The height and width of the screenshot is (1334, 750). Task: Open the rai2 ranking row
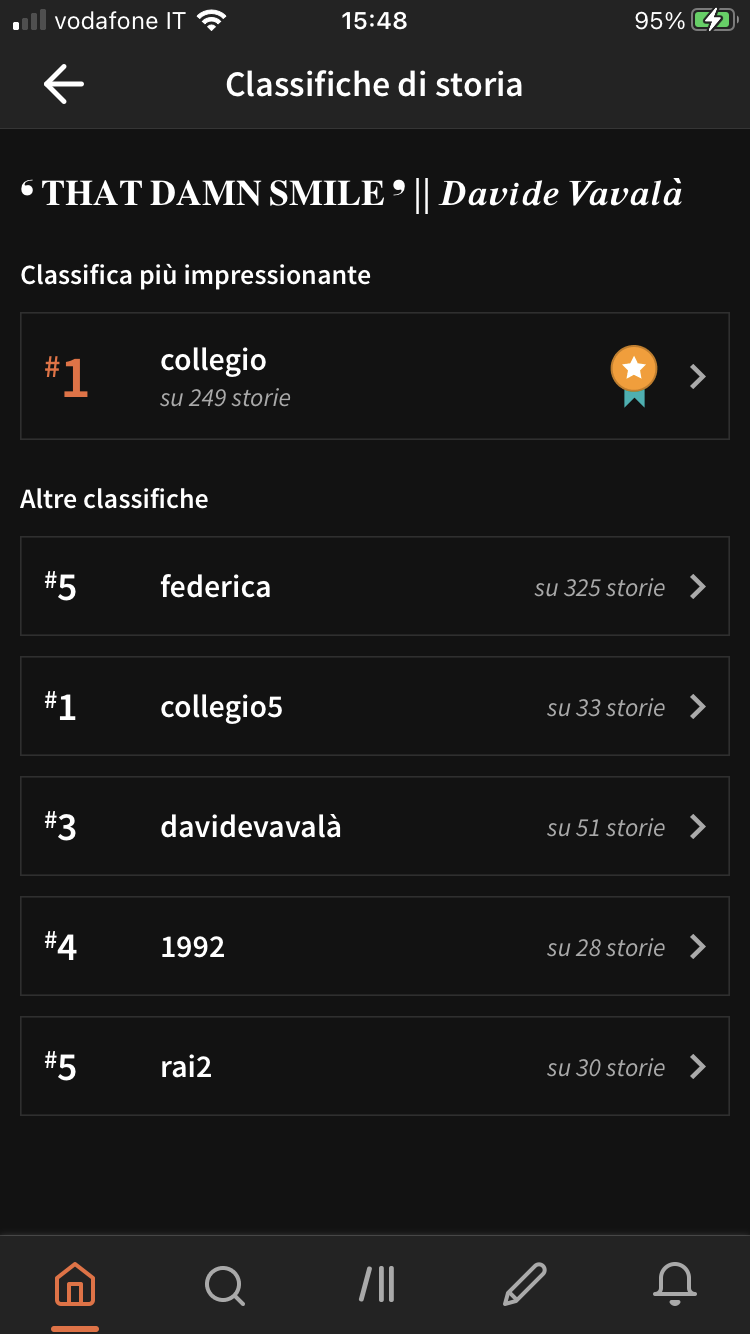pyautogui.click(x=375, y=1066)
